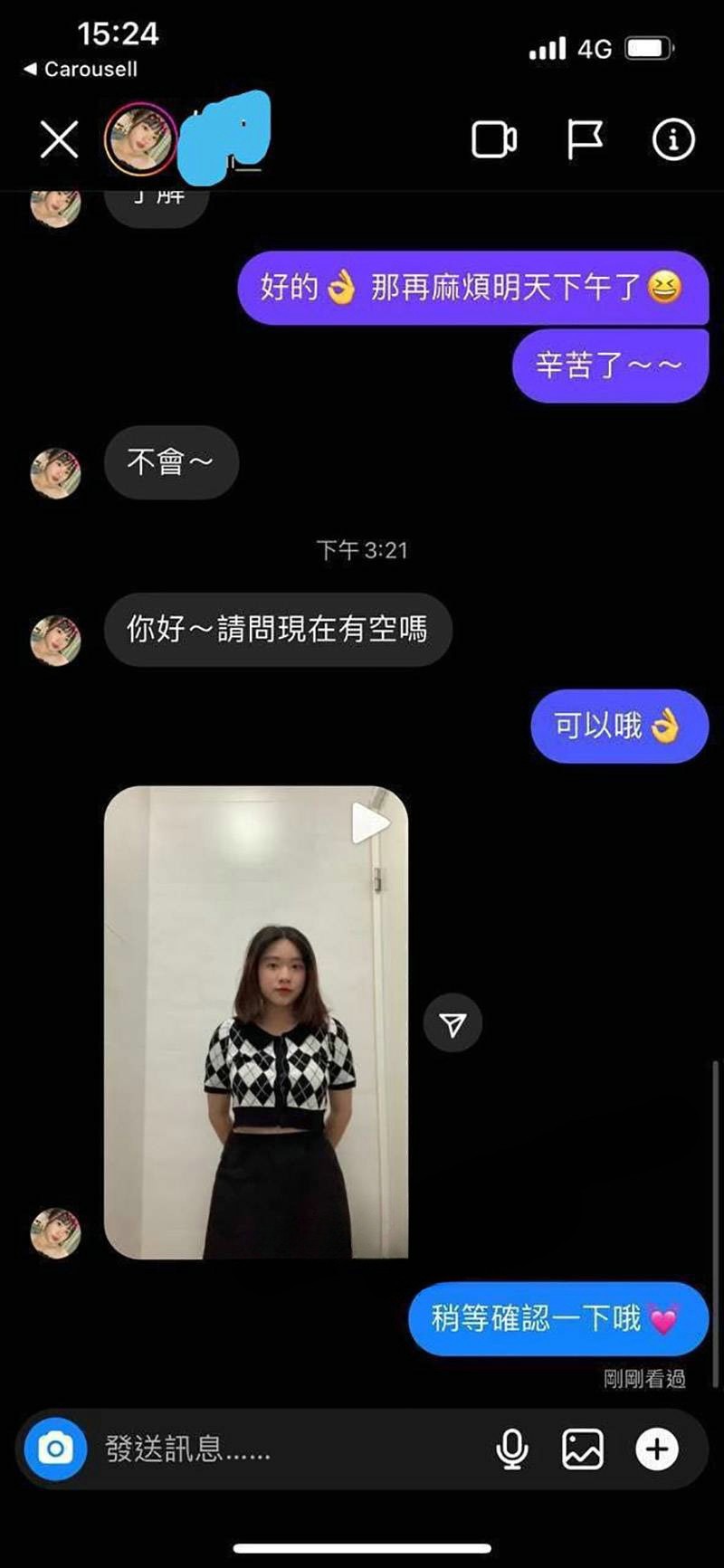
Task: Forward the video with the share icon
Action: (452, 1023)
